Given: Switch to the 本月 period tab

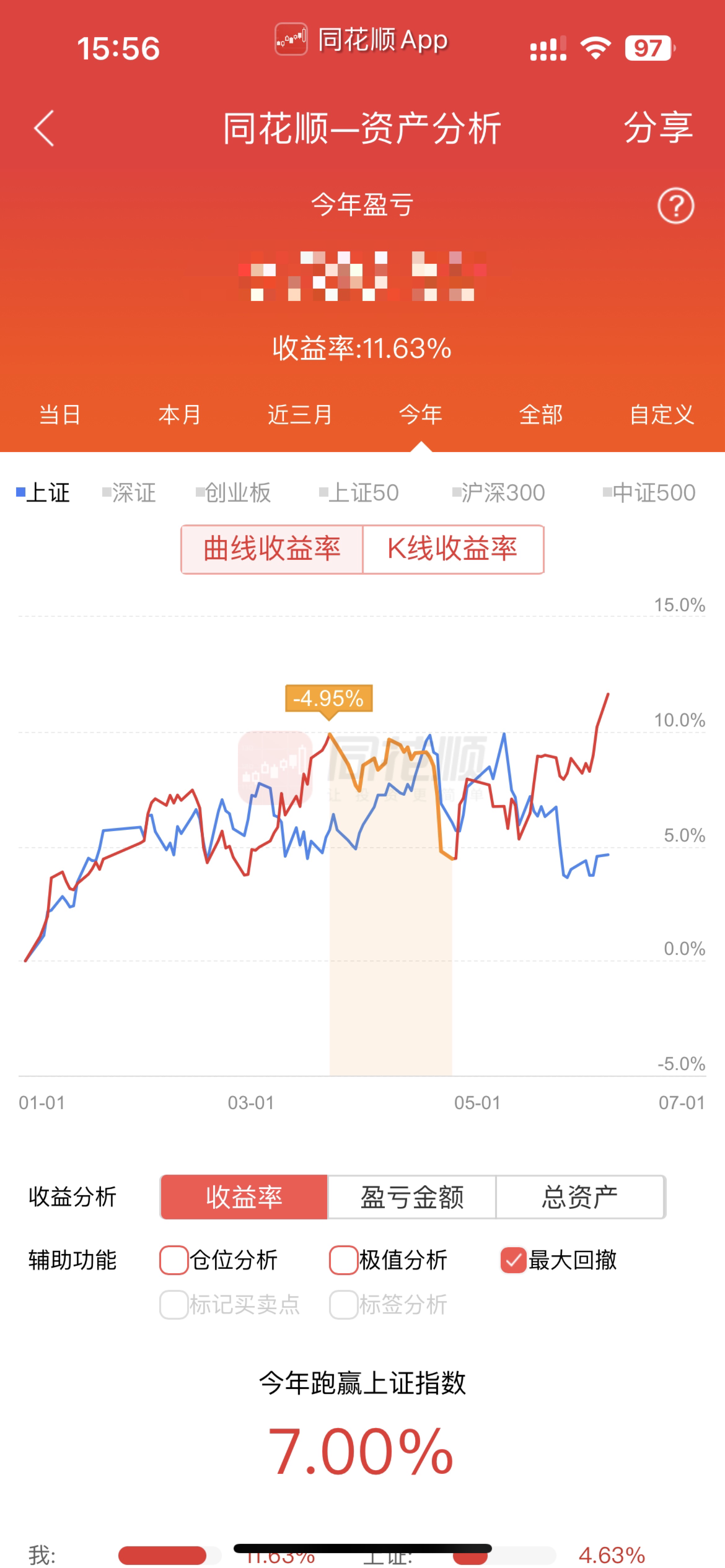Looking at the screenshot, I should pos(180,414).
